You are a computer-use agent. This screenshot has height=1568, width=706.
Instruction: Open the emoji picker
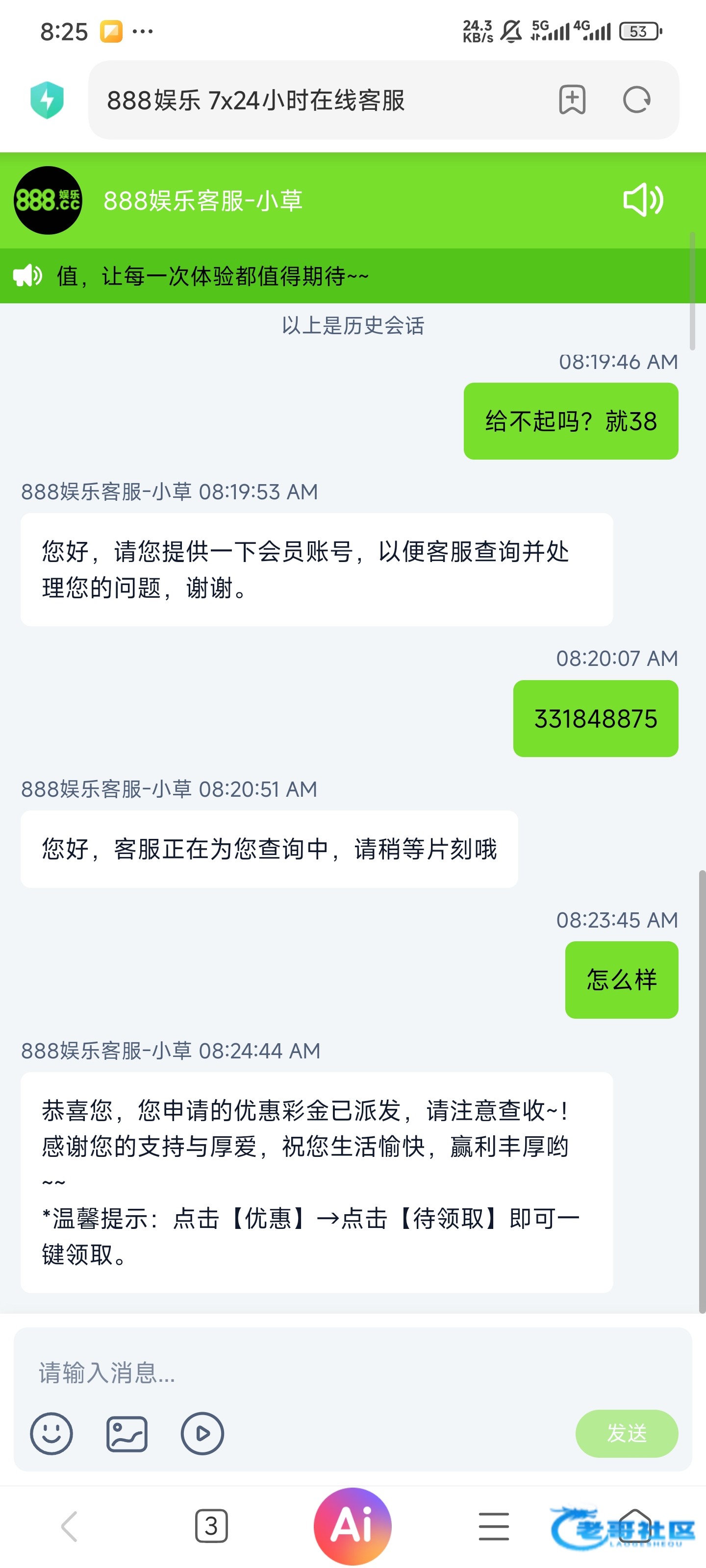pos(51,1433)
